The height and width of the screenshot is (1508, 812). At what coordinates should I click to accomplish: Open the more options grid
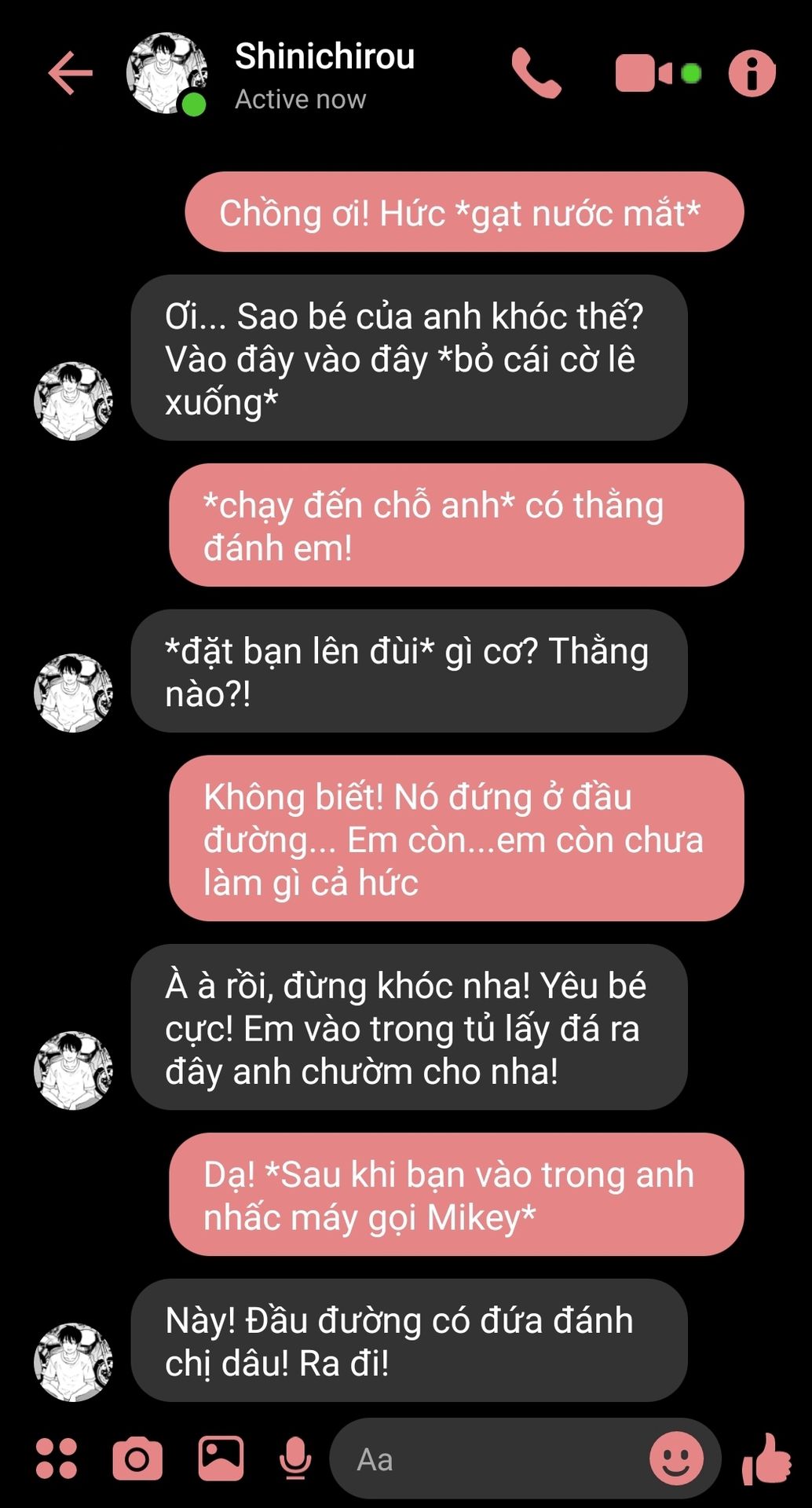tap(57, 1459)
